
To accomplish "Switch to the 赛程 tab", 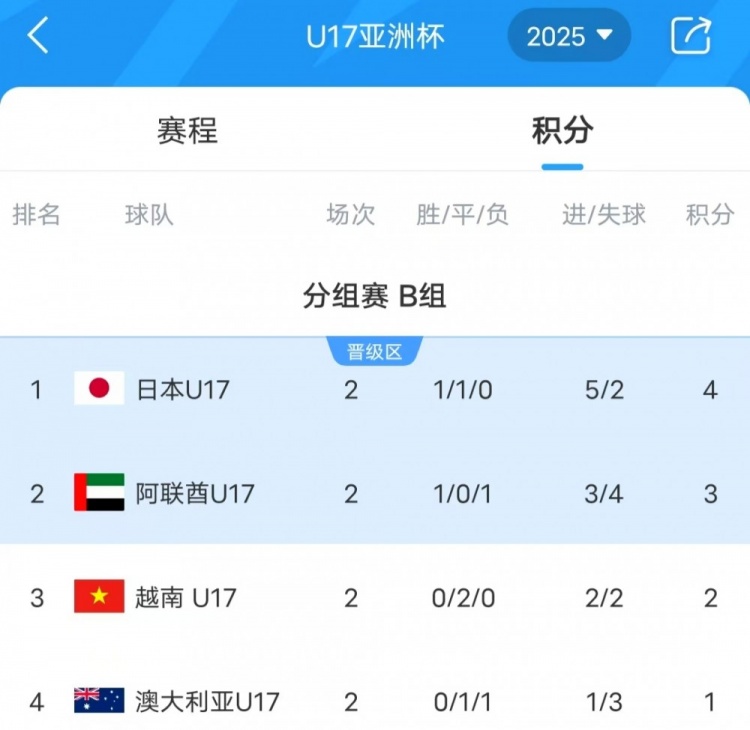I will [x=187, y=130].
